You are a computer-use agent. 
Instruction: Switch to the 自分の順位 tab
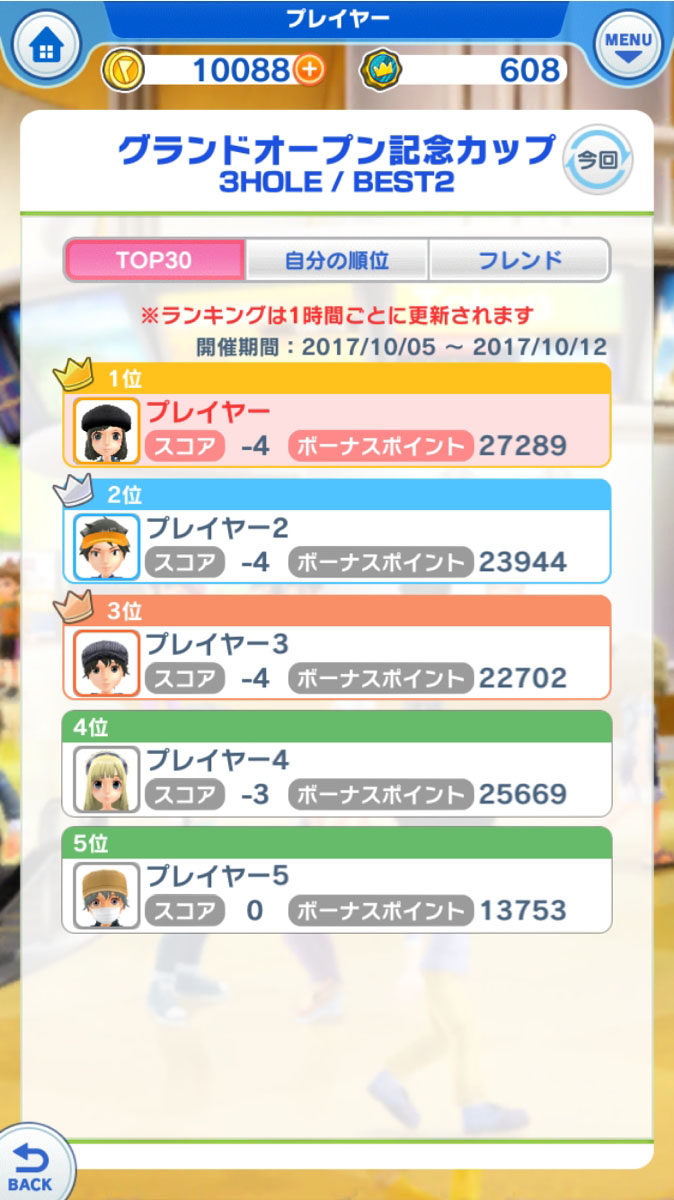(337, 261)
